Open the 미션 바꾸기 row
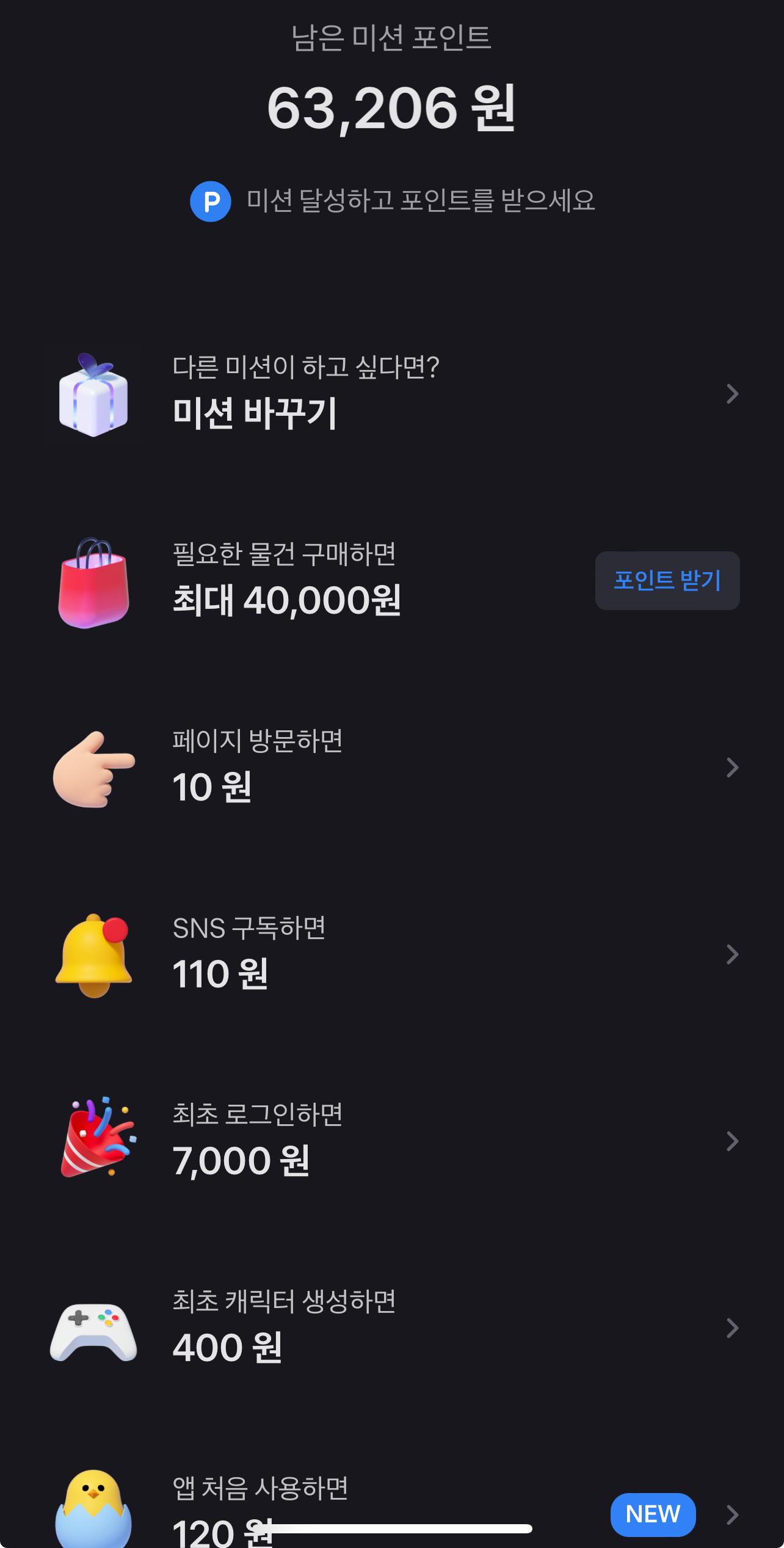Screen dimensions: 784x1548 coord(391,394)
